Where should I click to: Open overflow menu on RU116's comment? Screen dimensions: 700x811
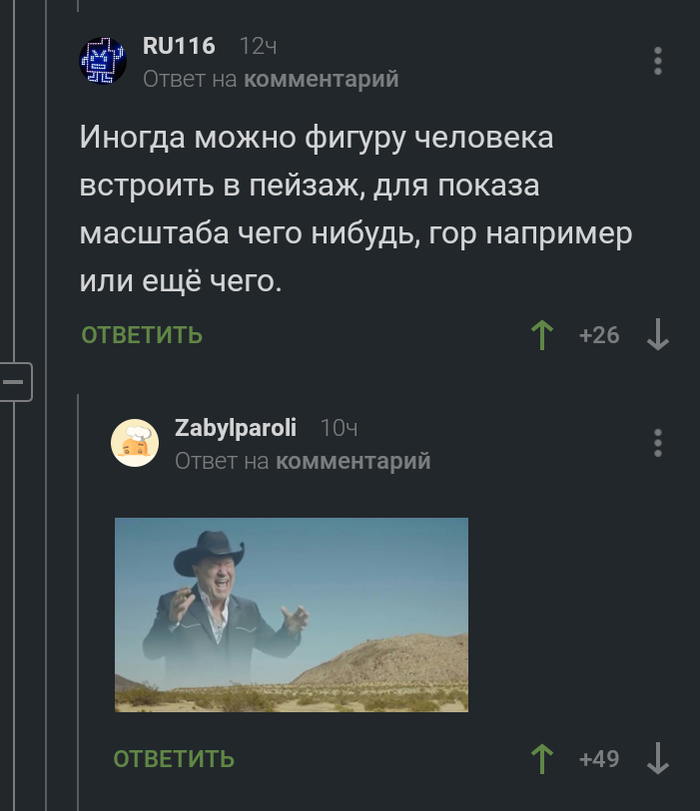(657, 61)
